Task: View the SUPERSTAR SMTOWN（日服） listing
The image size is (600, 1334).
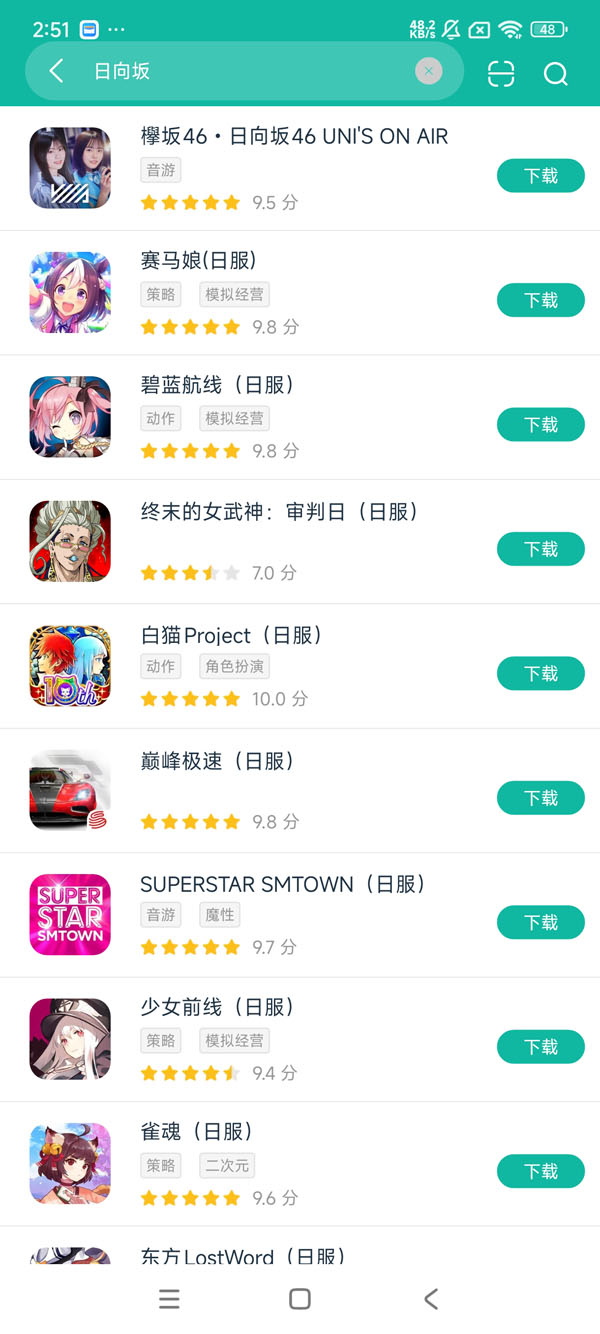Action: (283, 884)
